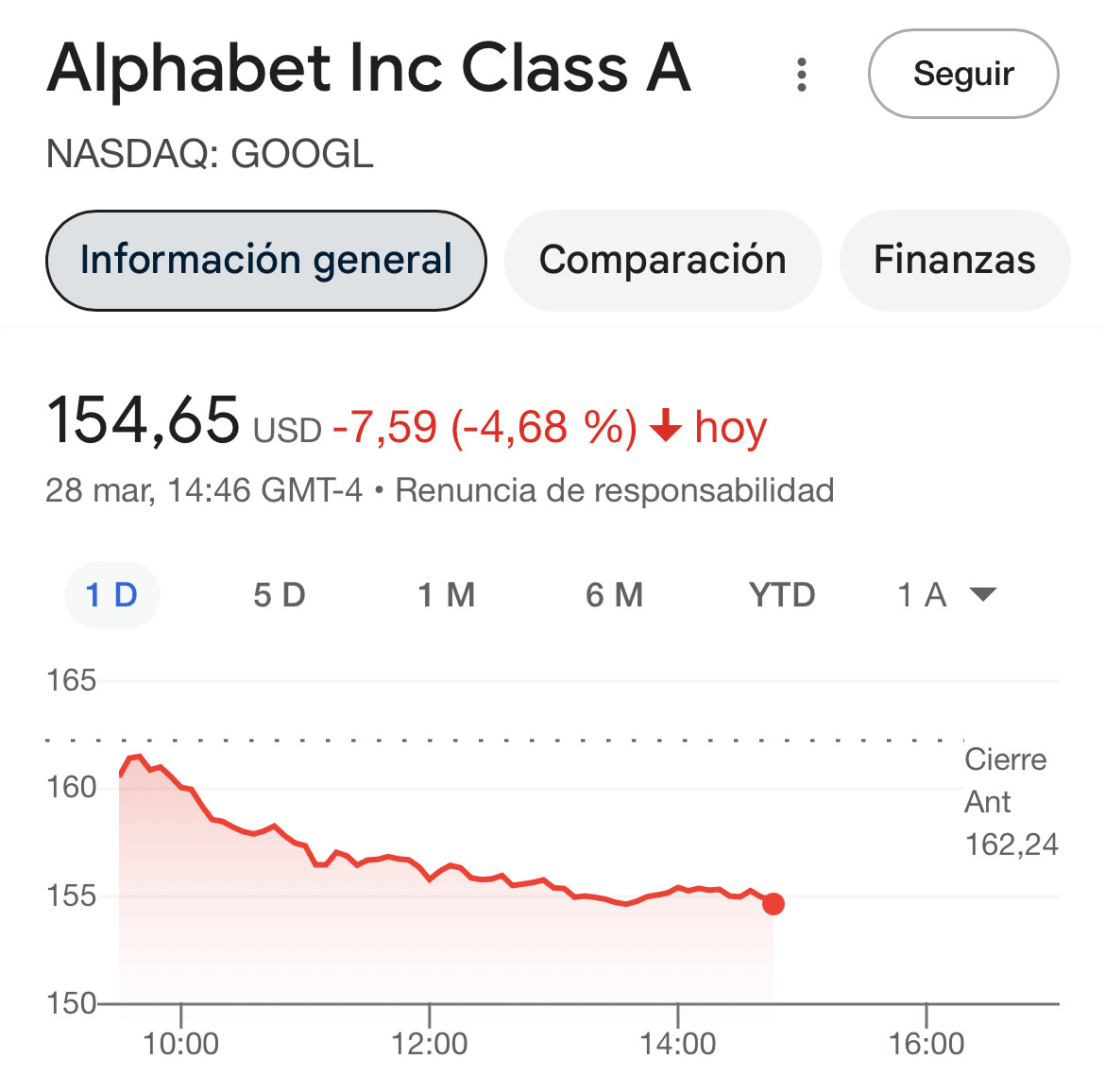
Task: Open the Renuncia de responsabilidad link
Action: coord(614,490)
